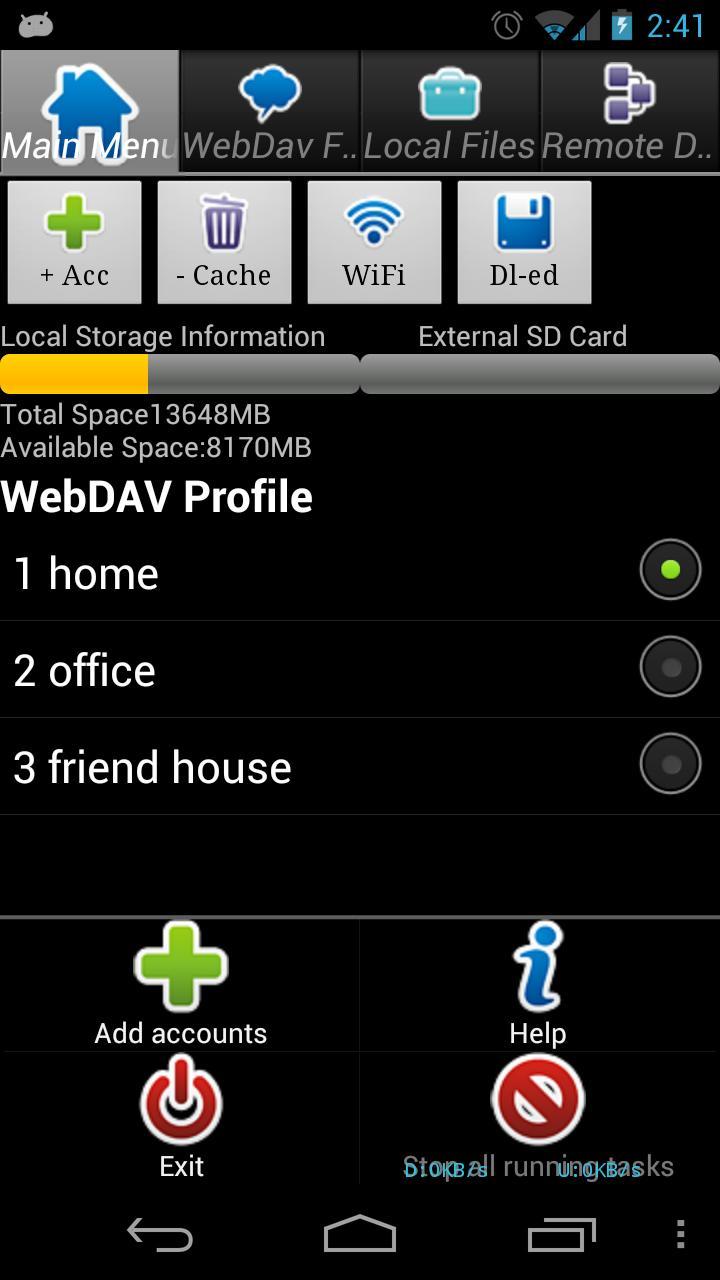720x1280 pixels.
Task: Choose the friend house profile
Action: pyautogui.click(x=669, y=764)
